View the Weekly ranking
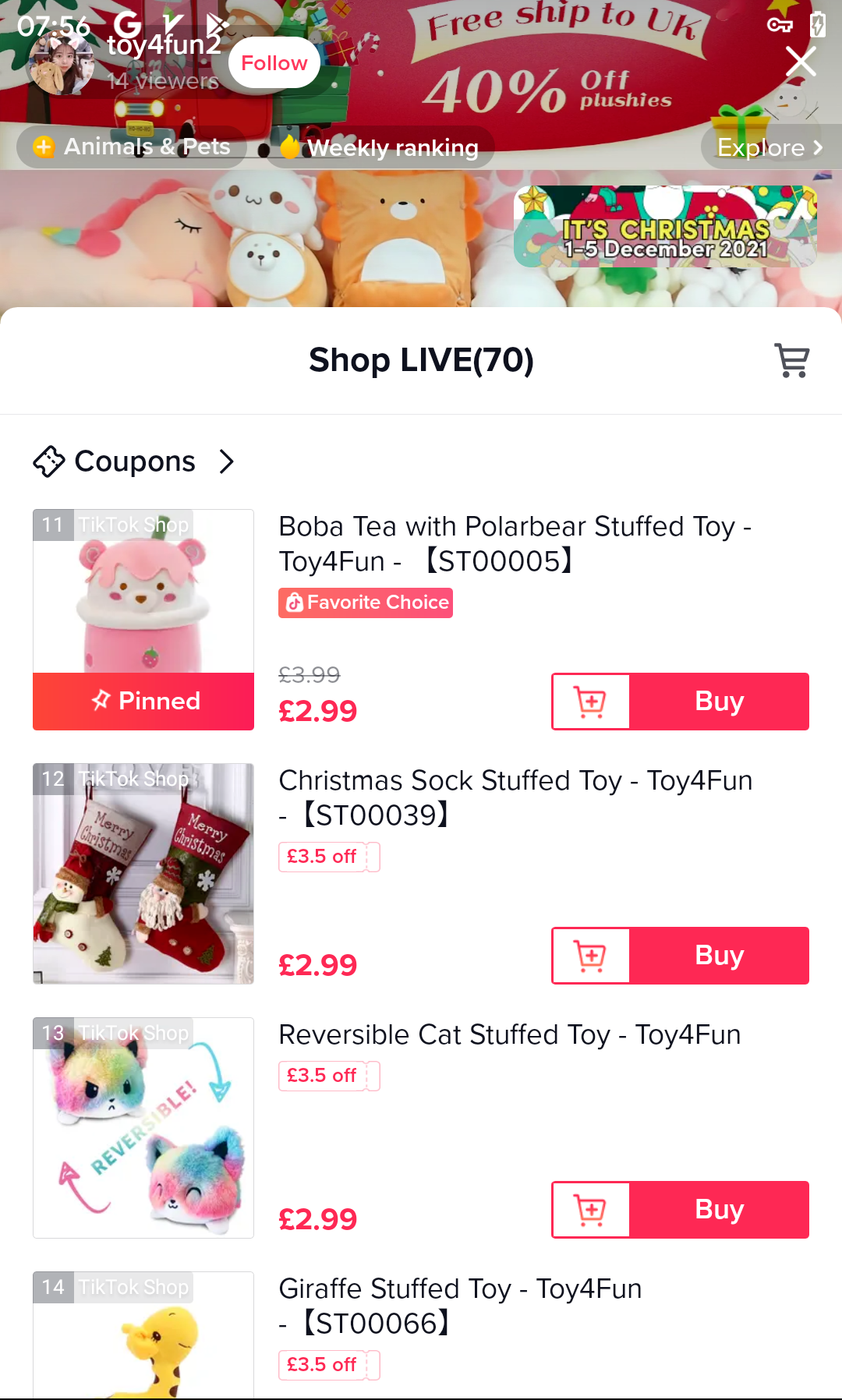 (380, 147)
